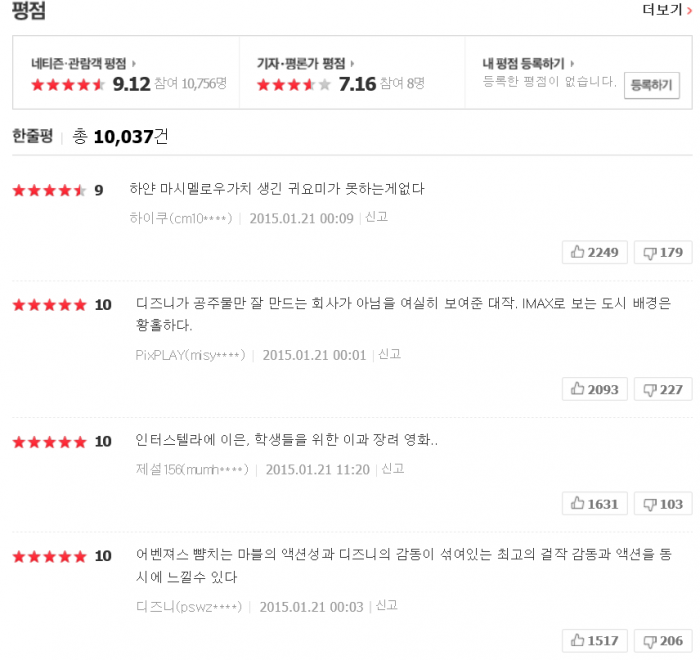The height and width of the screenshot is (660, 700).
Task: Report PixPLAY's review via 신고
Action: 389,355
